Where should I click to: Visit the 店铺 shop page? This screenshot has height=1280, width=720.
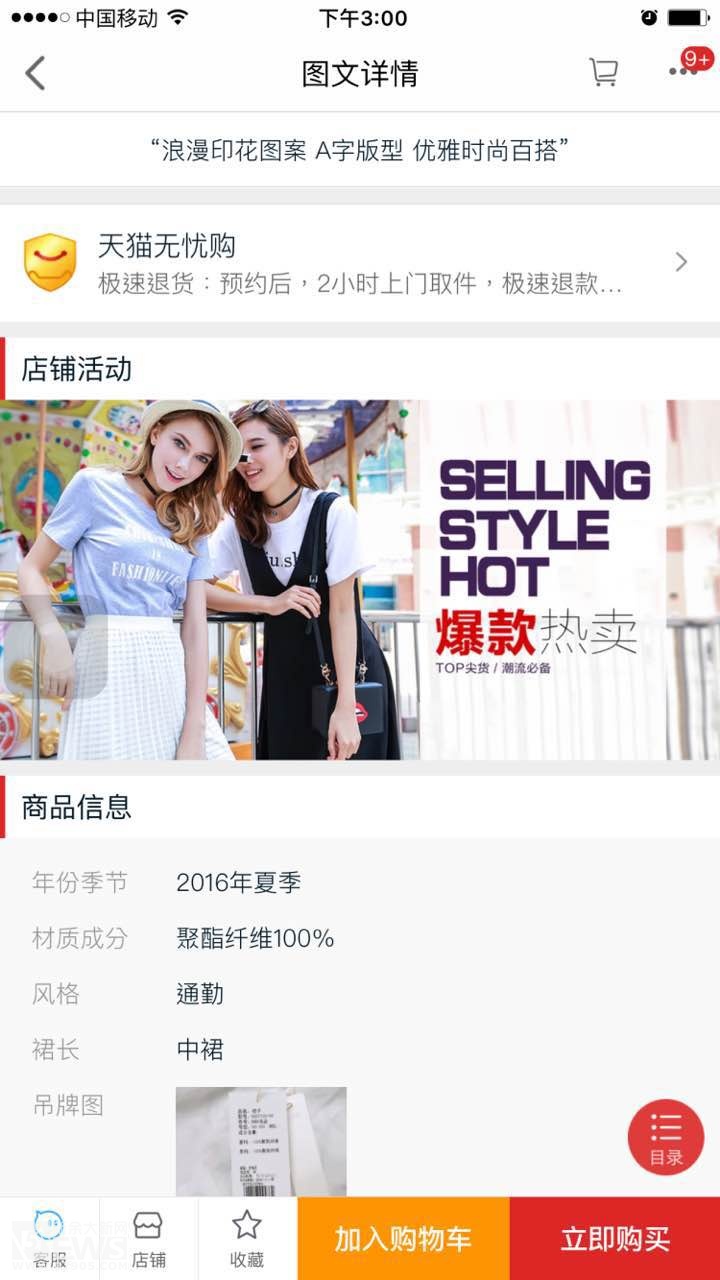click(148, 1238)
